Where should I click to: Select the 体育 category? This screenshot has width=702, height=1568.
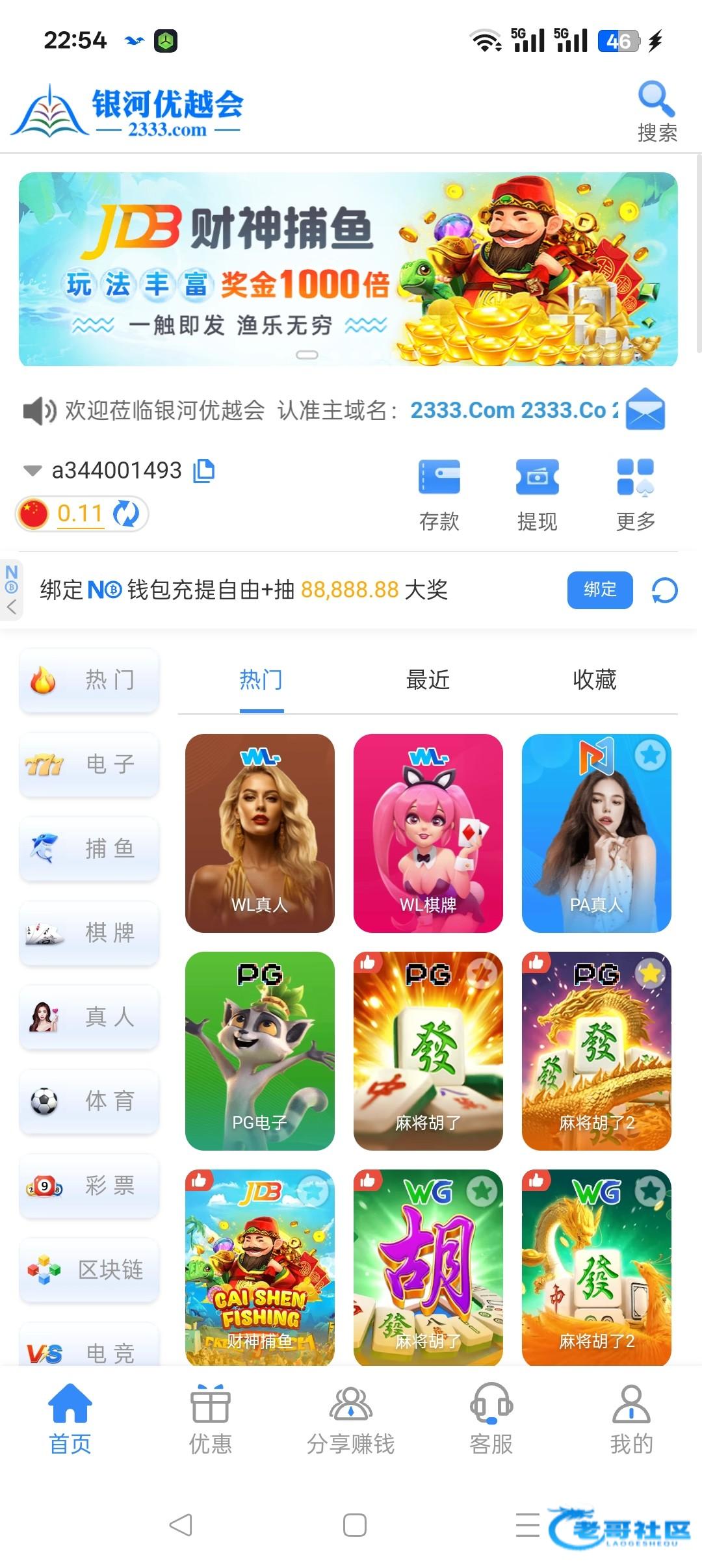pos(90,1101)
